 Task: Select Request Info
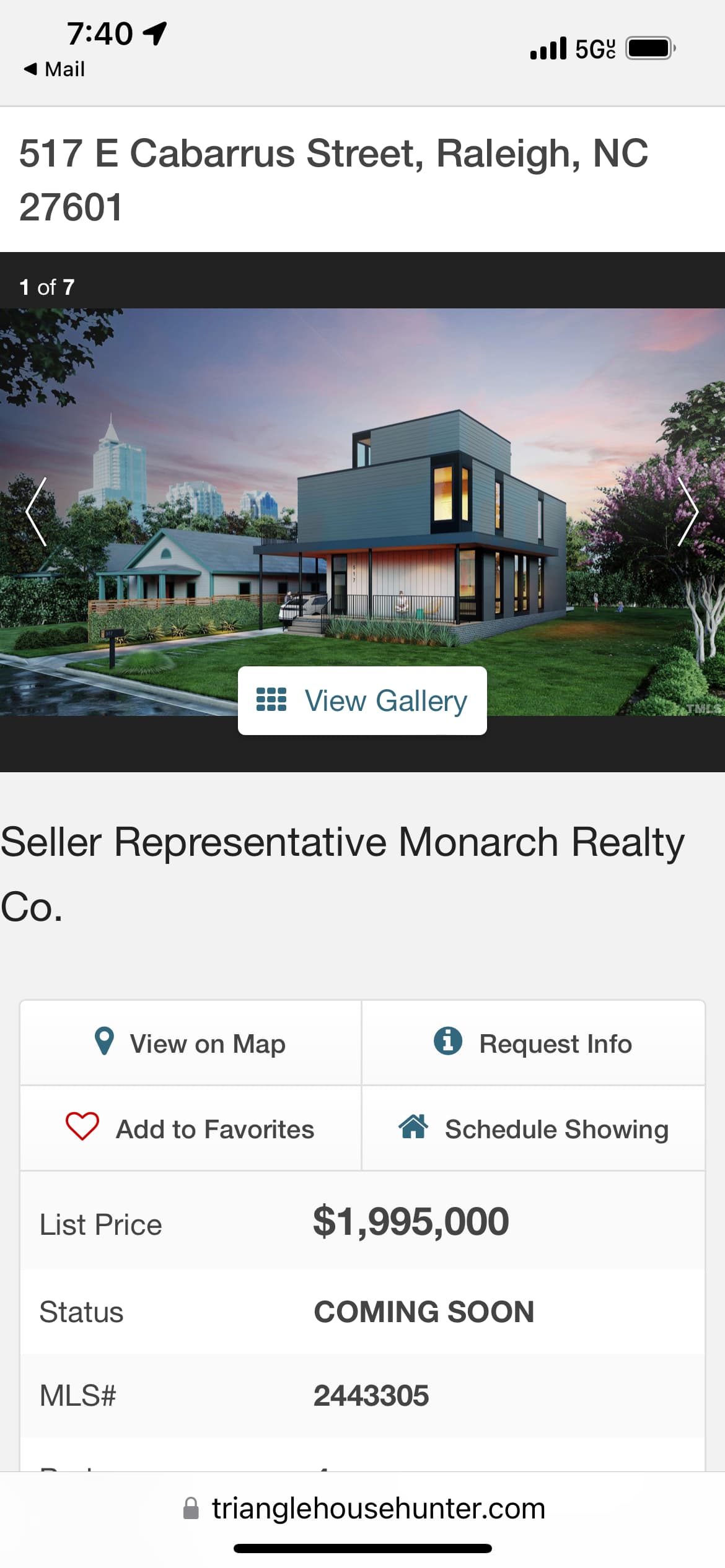[x=533, y=1043]
